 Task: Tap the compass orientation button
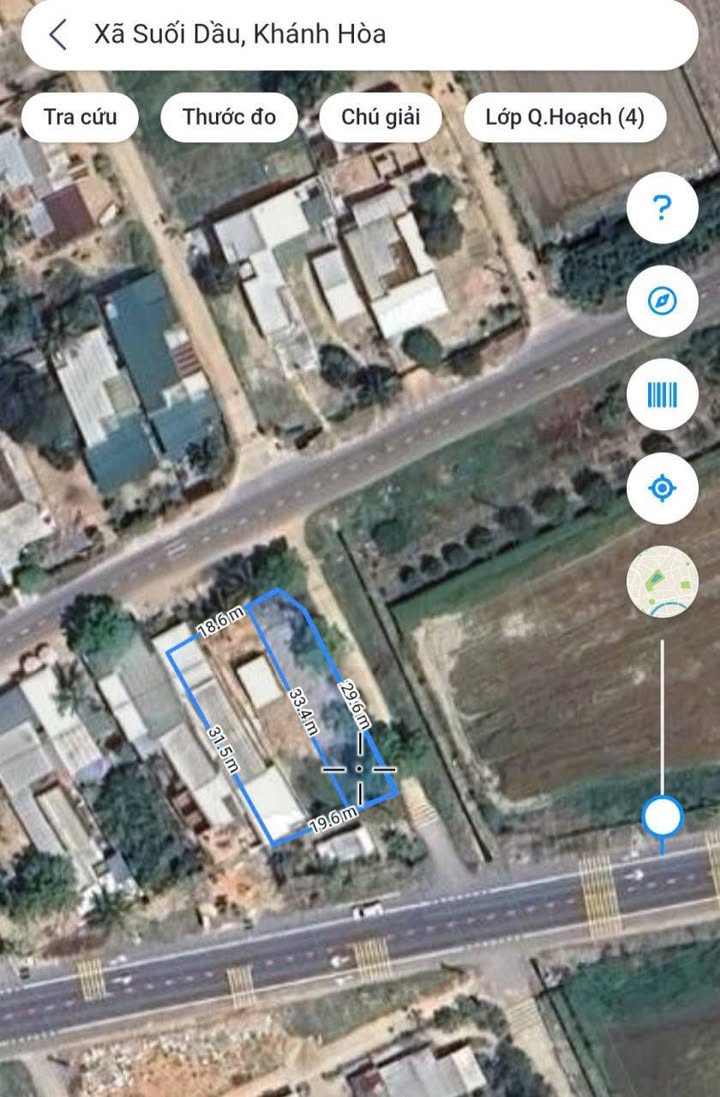point(662,301)
